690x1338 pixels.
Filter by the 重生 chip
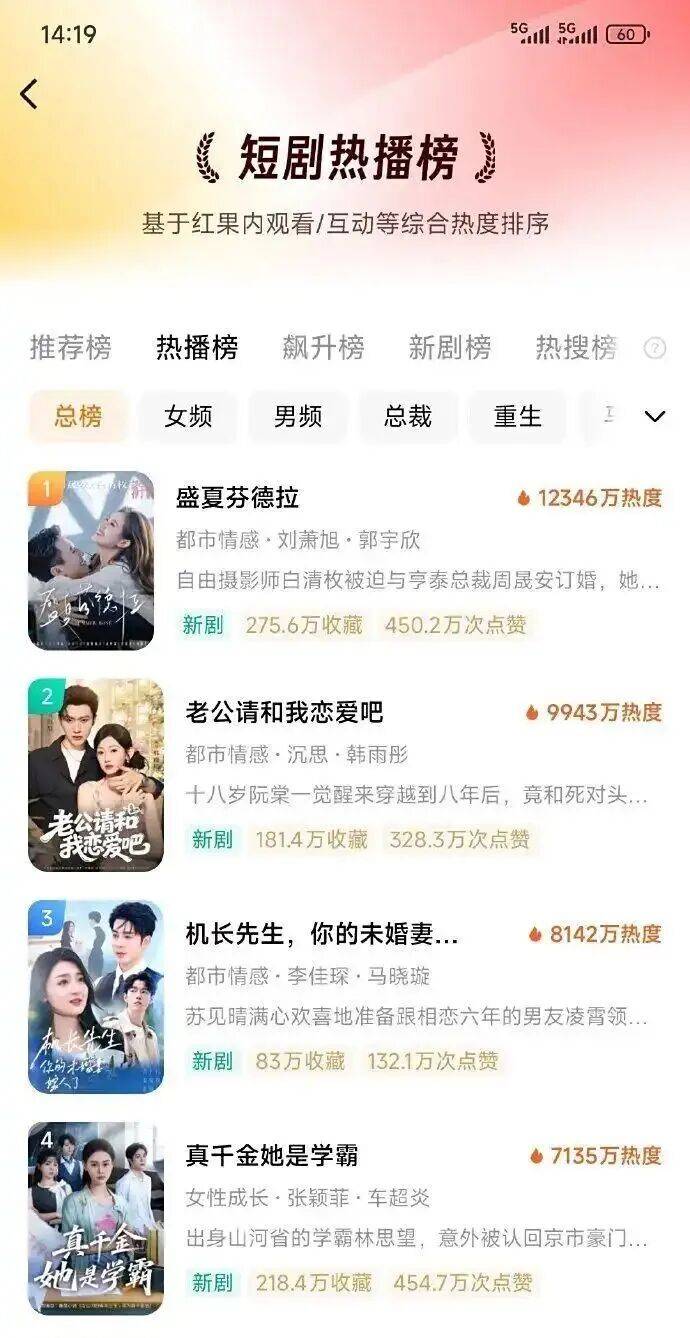coord(517,416)
